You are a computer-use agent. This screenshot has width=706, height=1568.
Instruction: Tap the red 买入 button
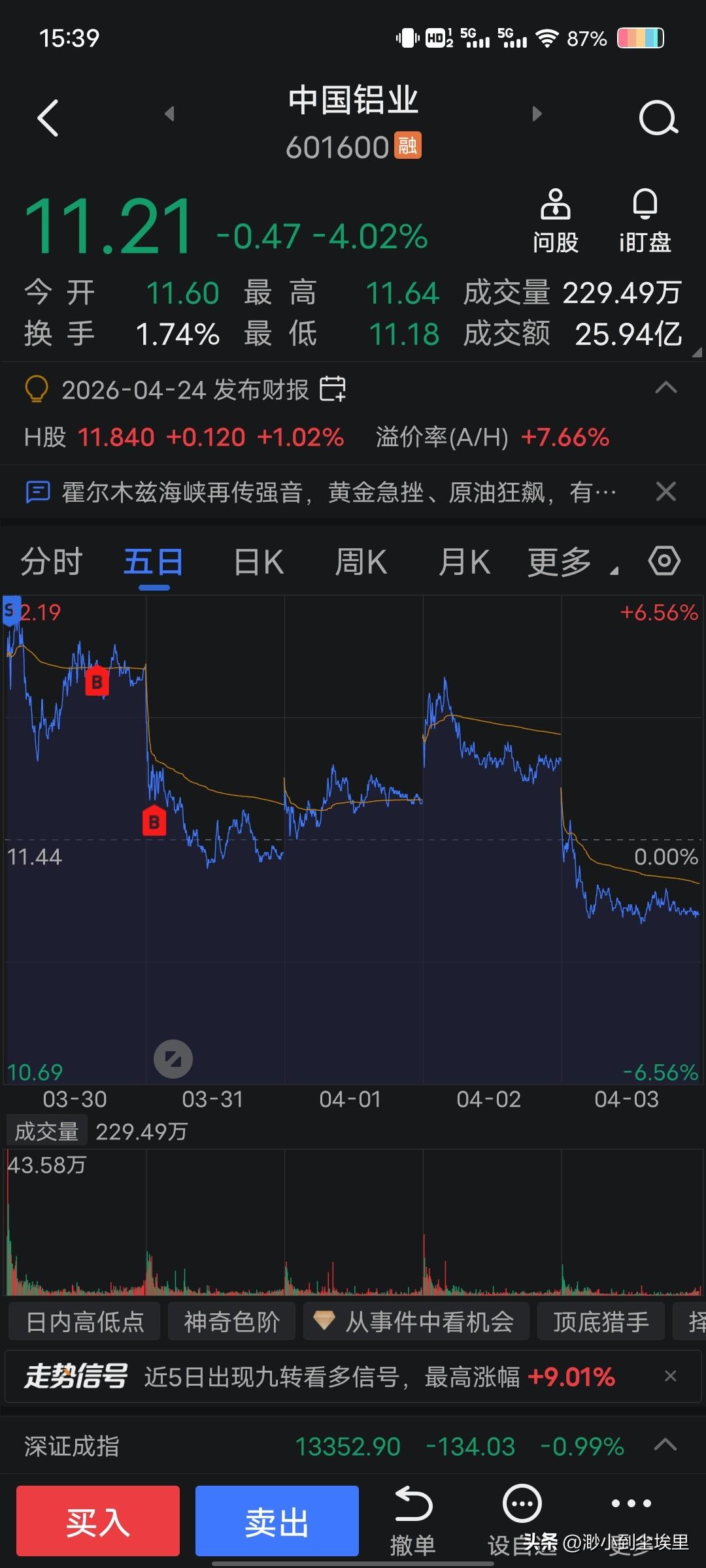[98, 1521]
